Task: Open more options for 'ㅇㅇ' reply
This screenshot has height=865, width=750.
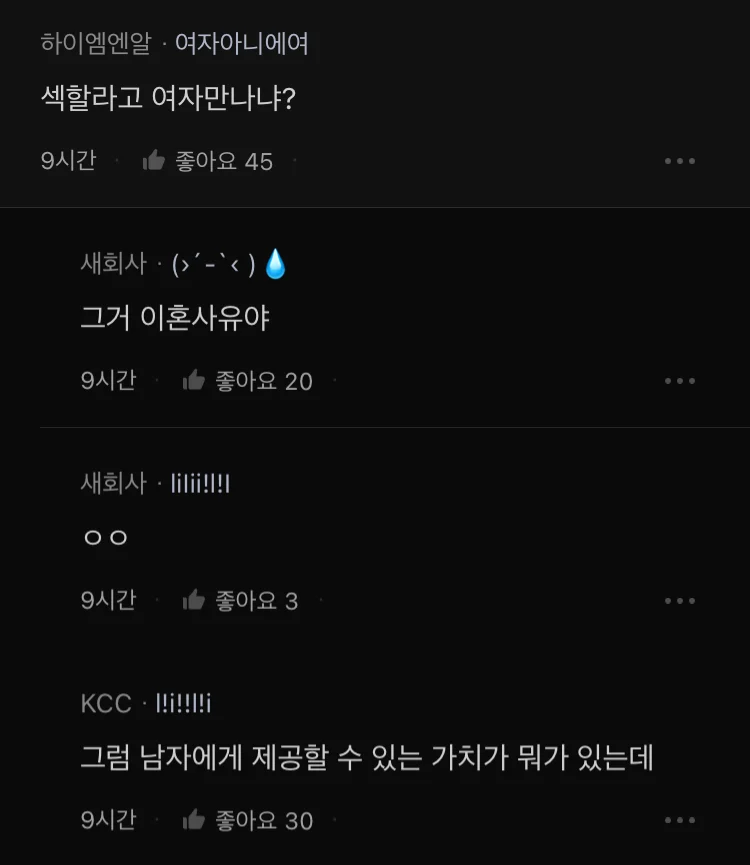Action: point(680,601)
